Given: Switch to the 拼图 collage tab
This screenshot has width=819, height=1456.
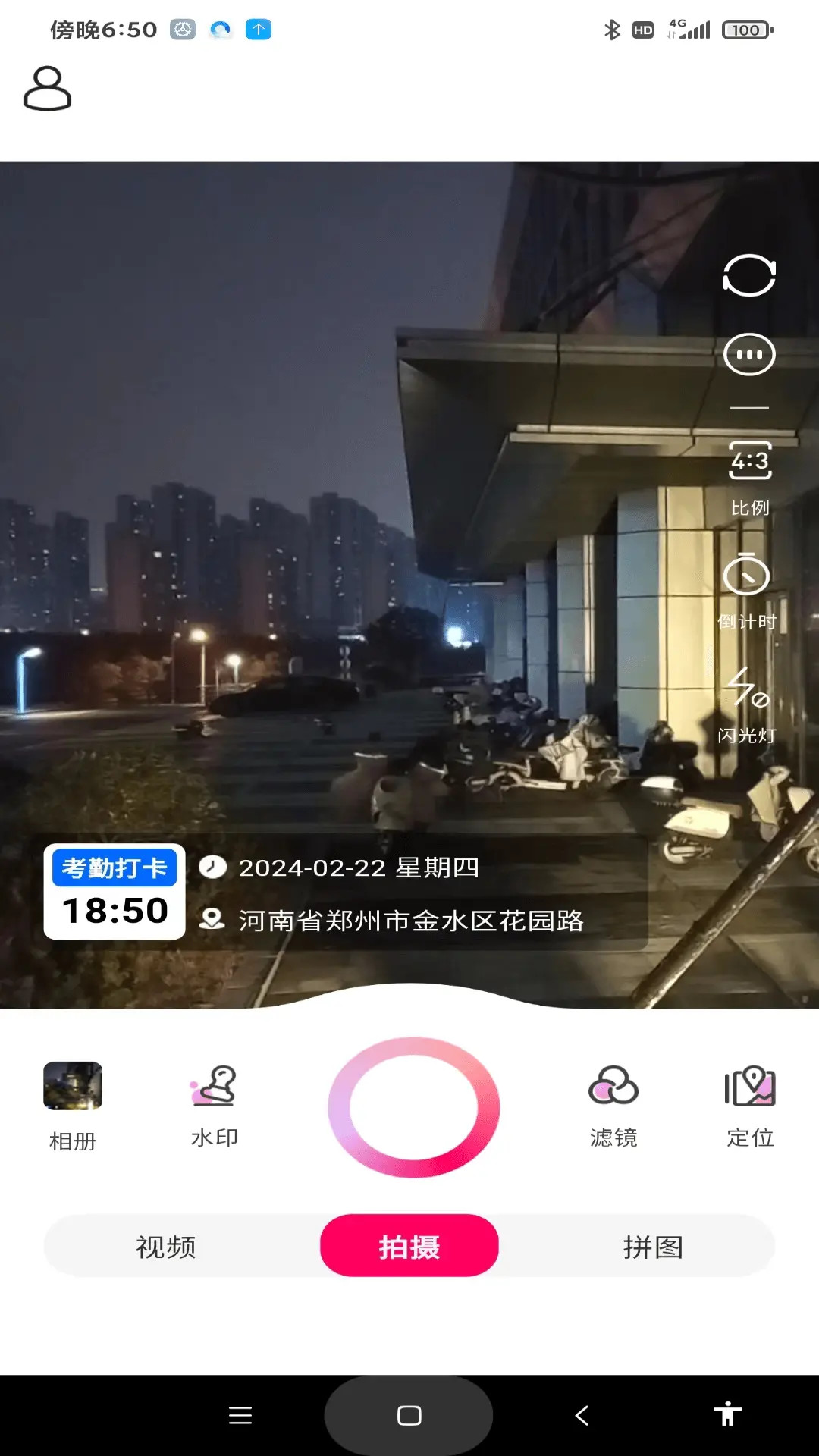Looking at the screenshot, I should tap(654, 1245).
